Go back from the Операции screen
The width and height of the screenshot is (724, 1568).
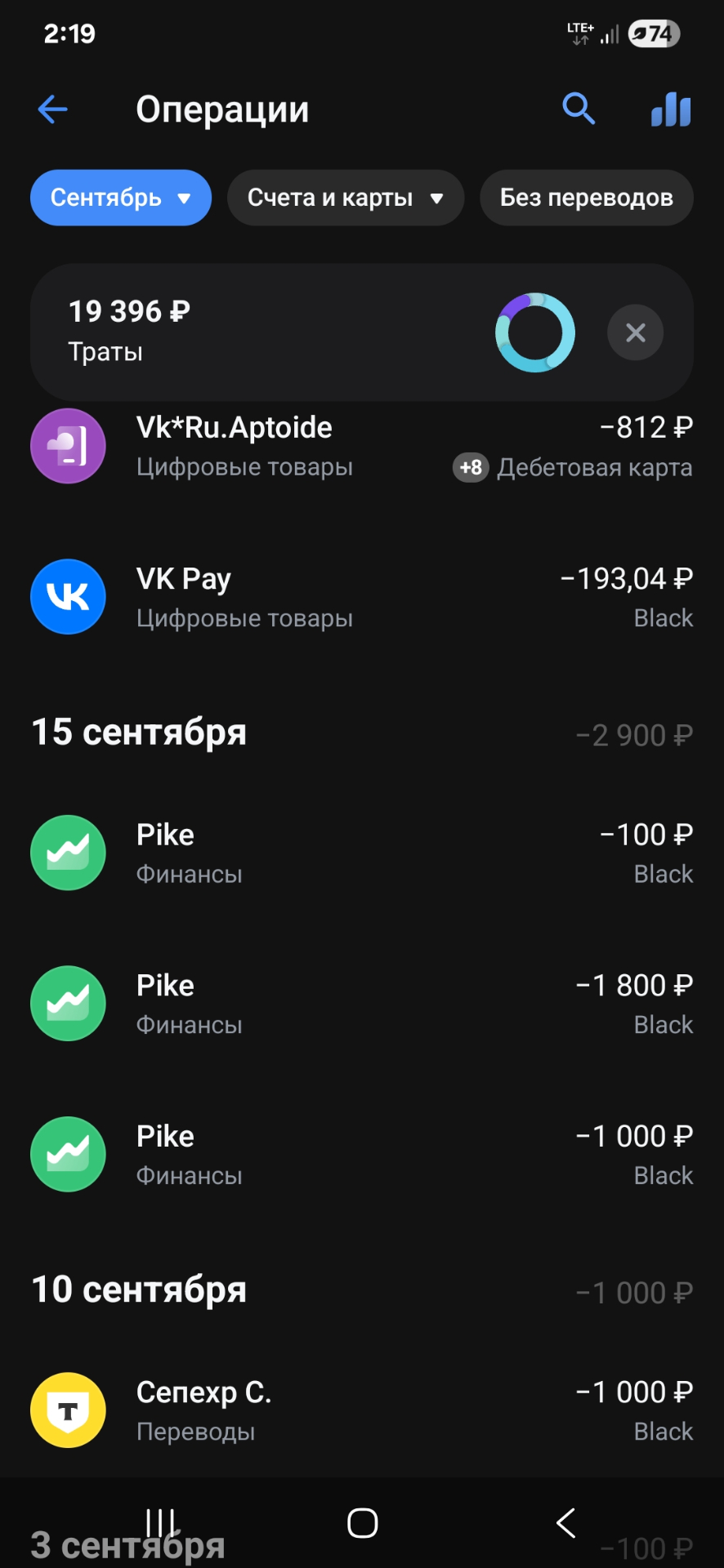tap(53, 109)
